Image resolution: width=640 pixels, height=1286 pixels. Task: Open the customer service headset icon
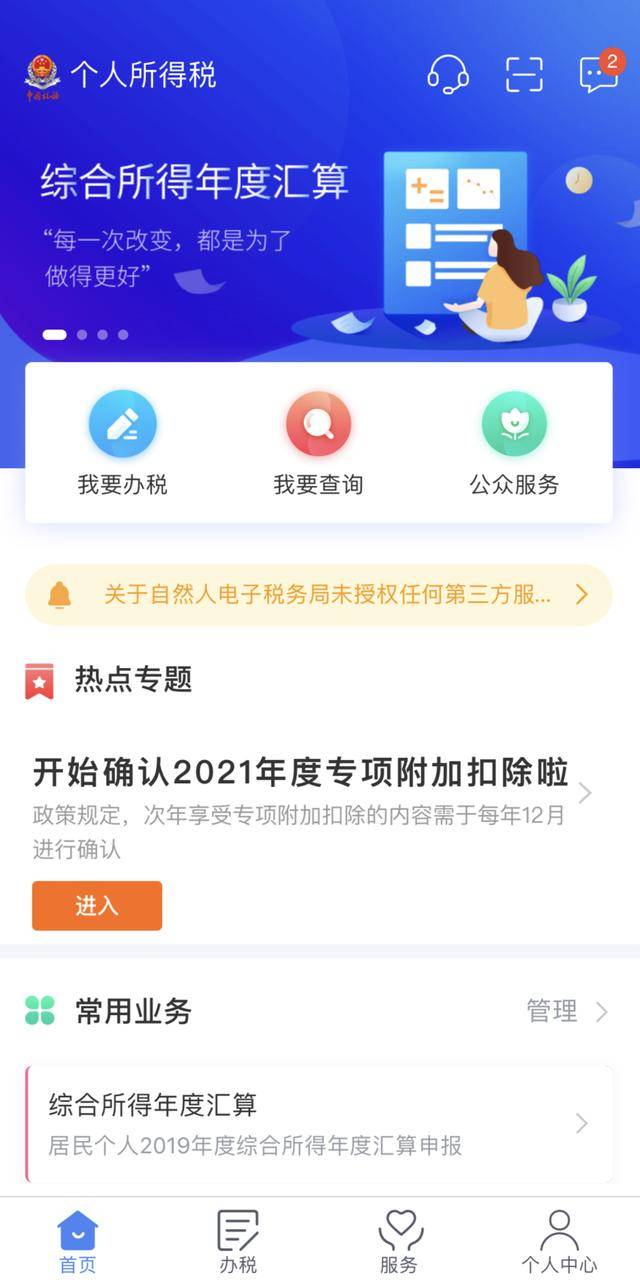tap(447, 74)
